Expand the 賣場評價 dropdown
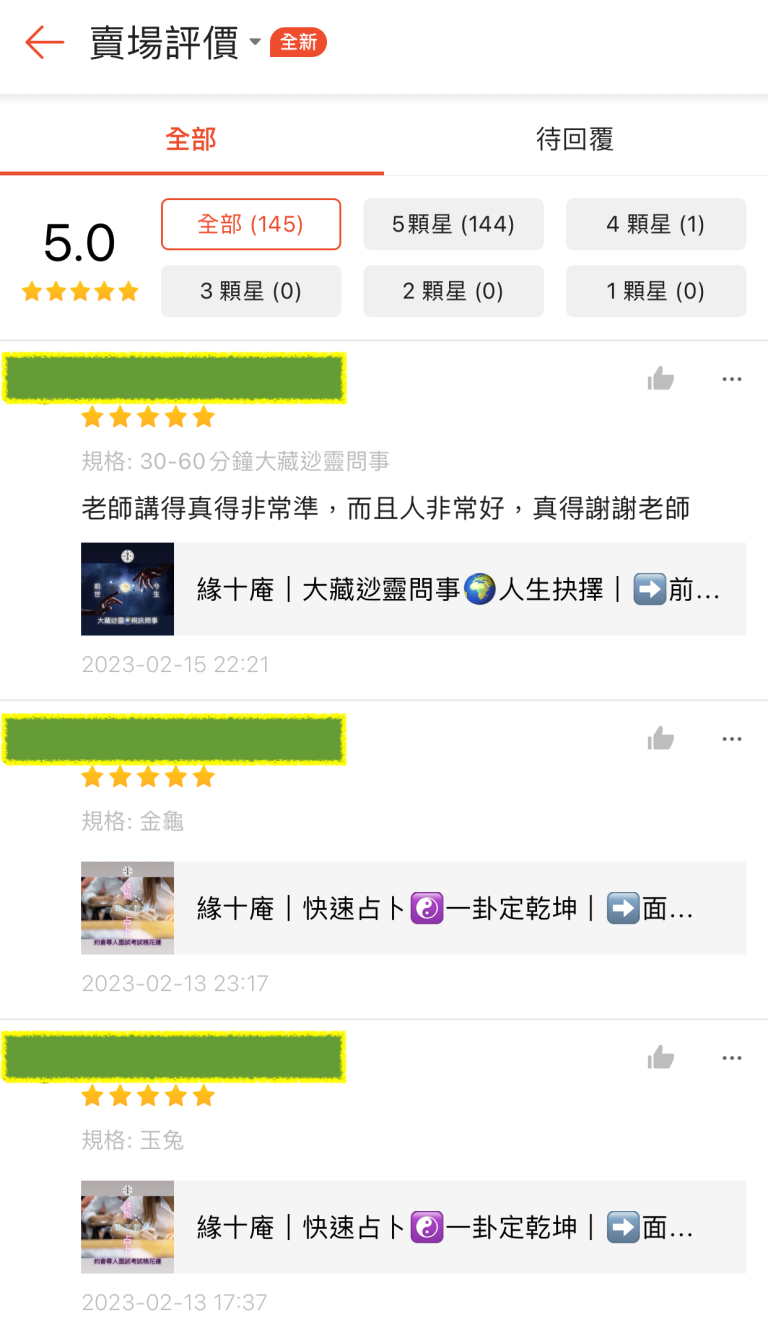This screenshot has width=768, height=1320. 254,43
